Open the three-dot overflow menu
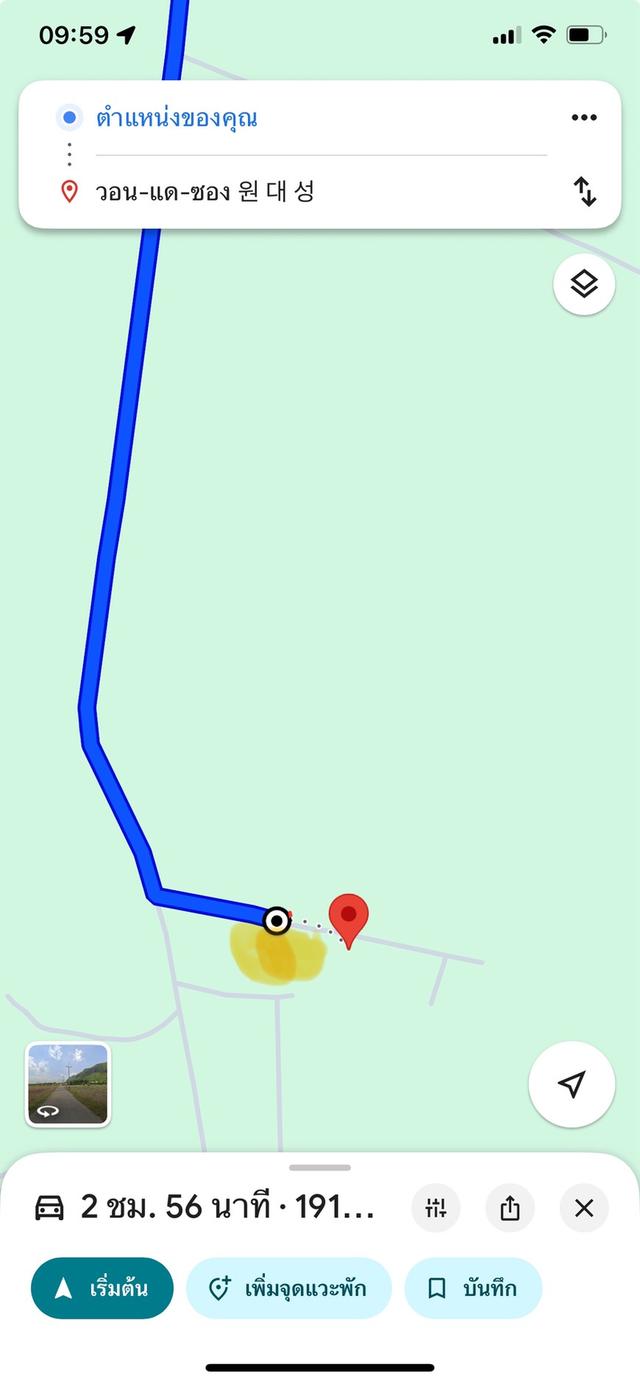 [584, 118]
